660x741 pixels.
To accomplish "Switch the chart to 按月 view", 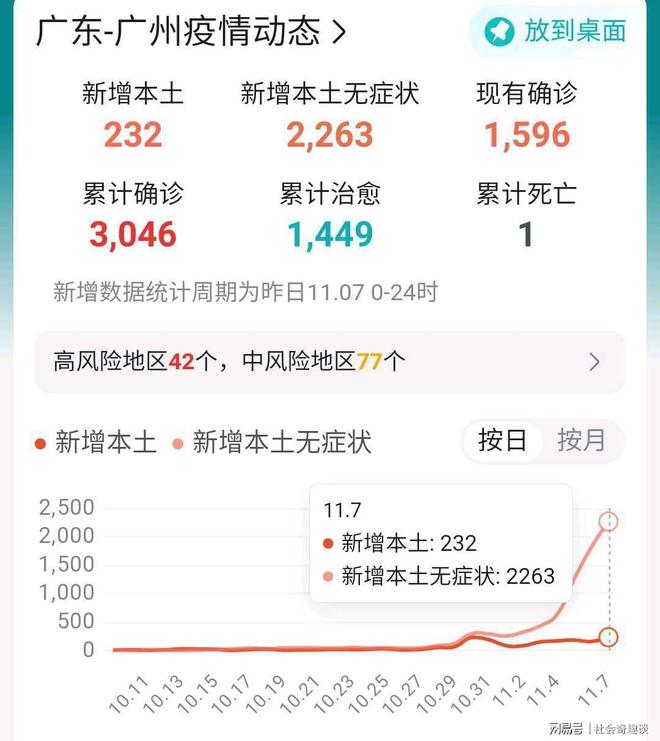I will (x=581, y=440).
